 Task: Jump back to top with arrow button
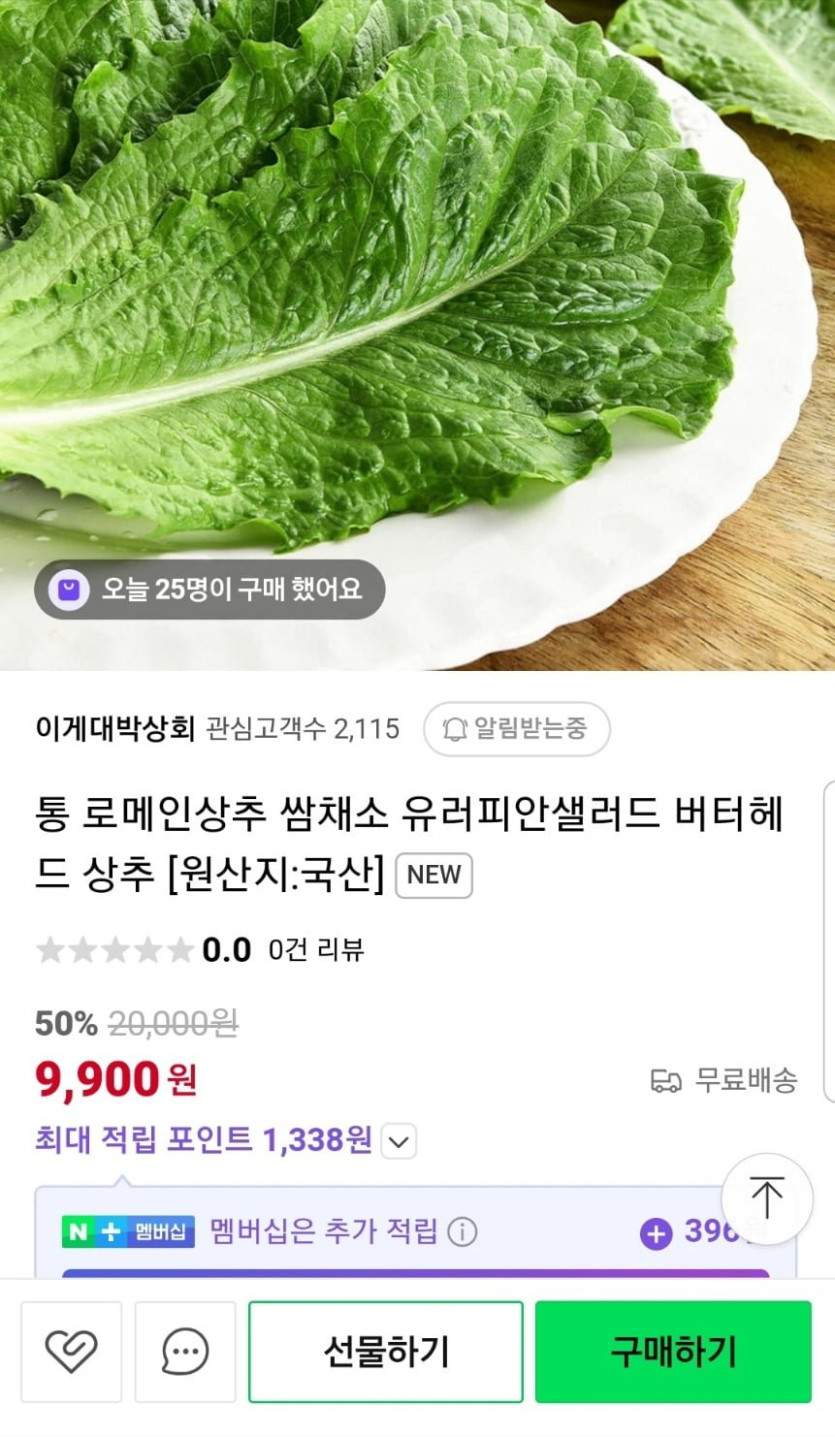(767, 1199)
